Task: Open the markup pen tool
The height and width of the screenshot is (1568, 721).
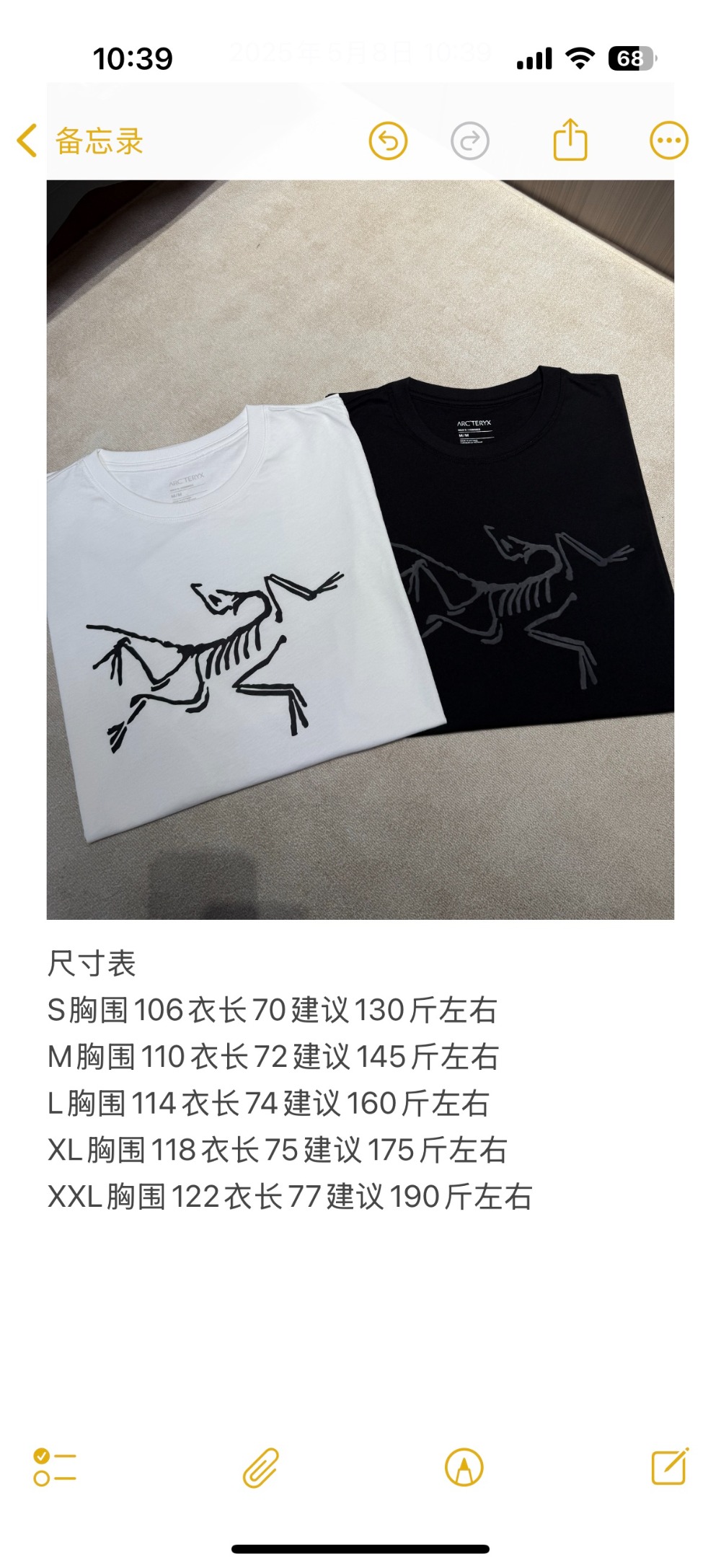Action: [464, 1467]
